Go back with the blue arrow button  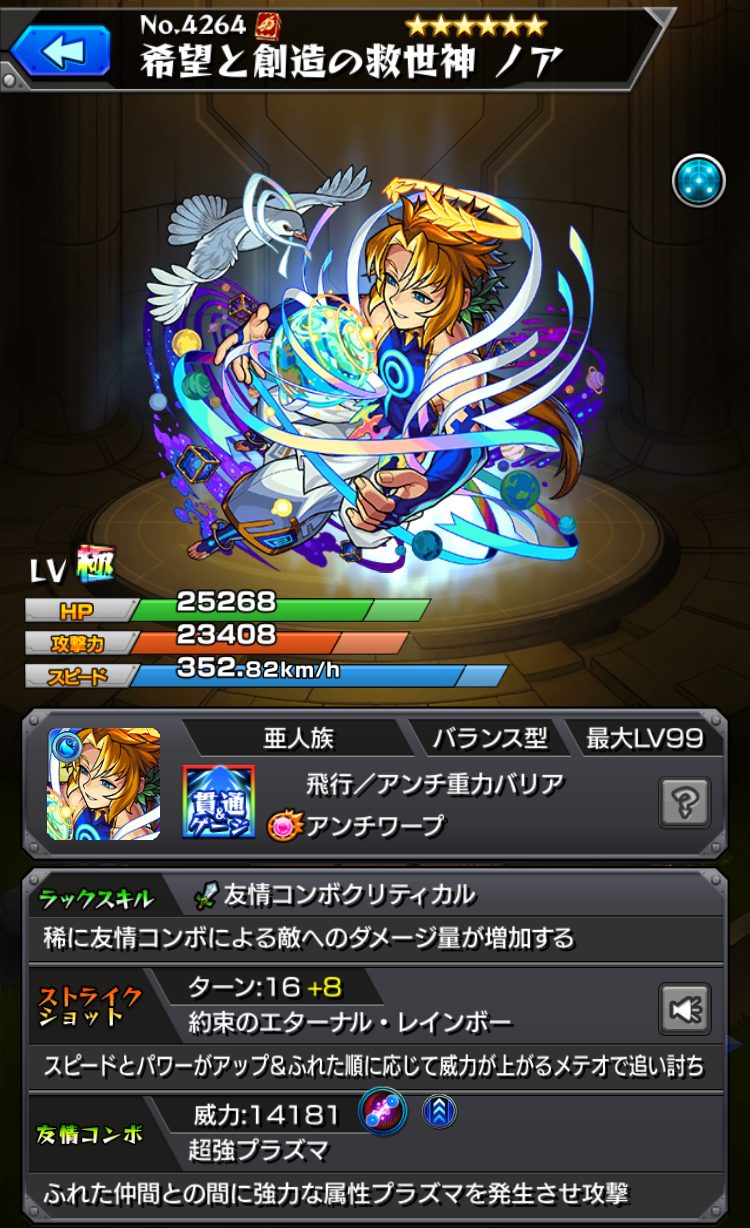[62, 50]
